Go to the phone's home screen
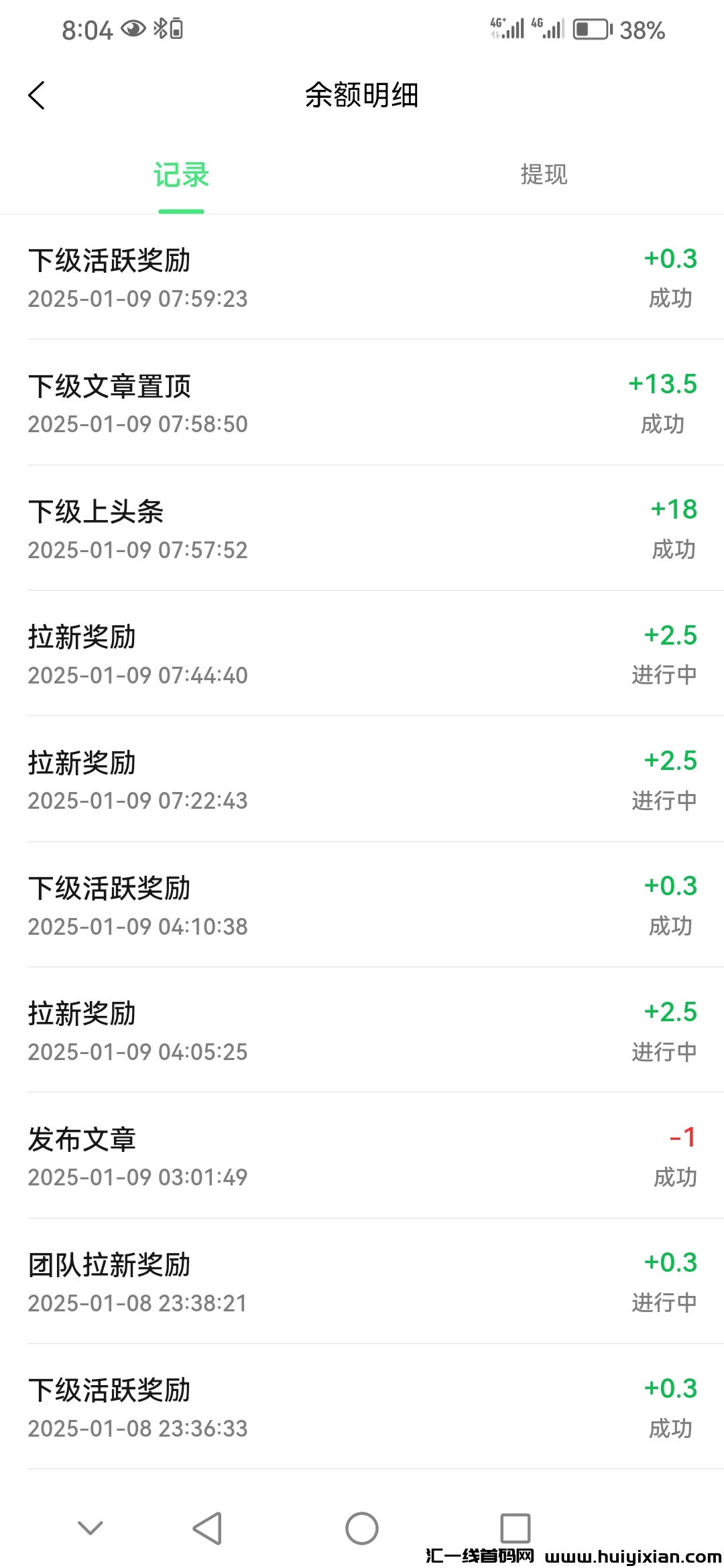The width and height of the screenshot is (724, 1568). tap(362, 1528)
